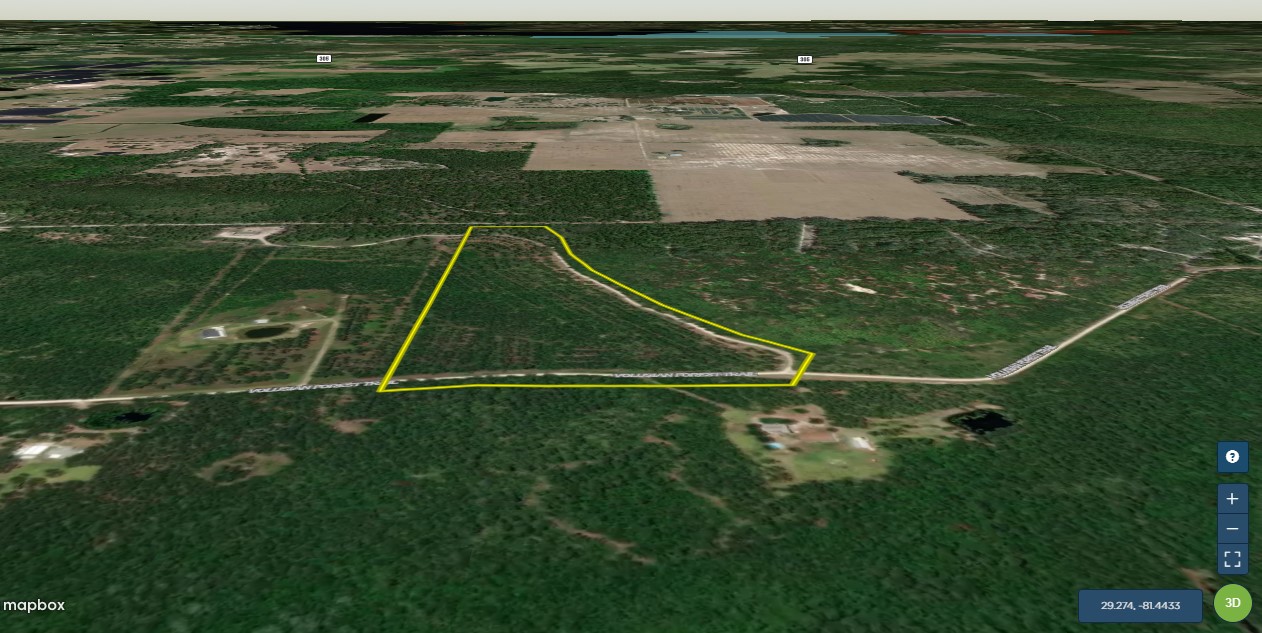Zoom out with the minus button

point(1232,529)
